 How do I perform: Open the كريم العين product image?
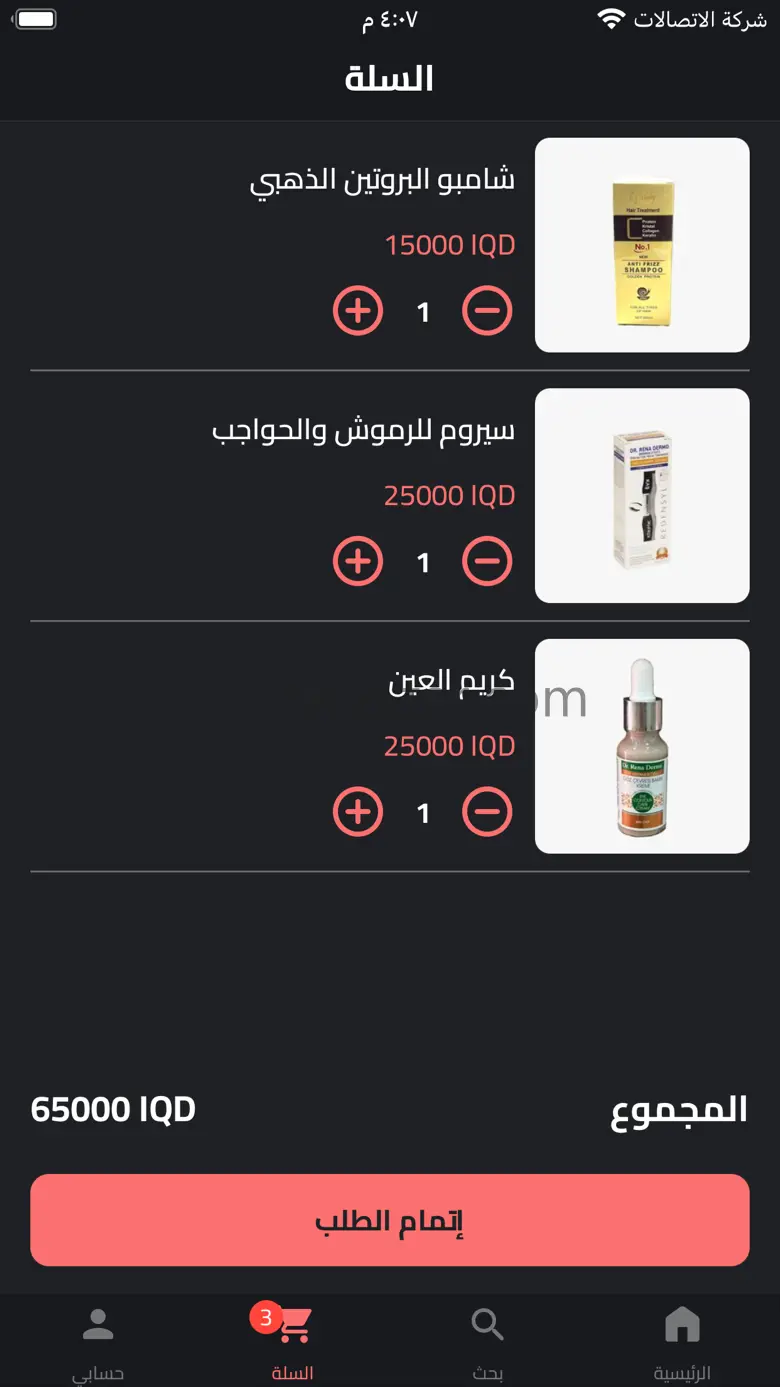642,746
